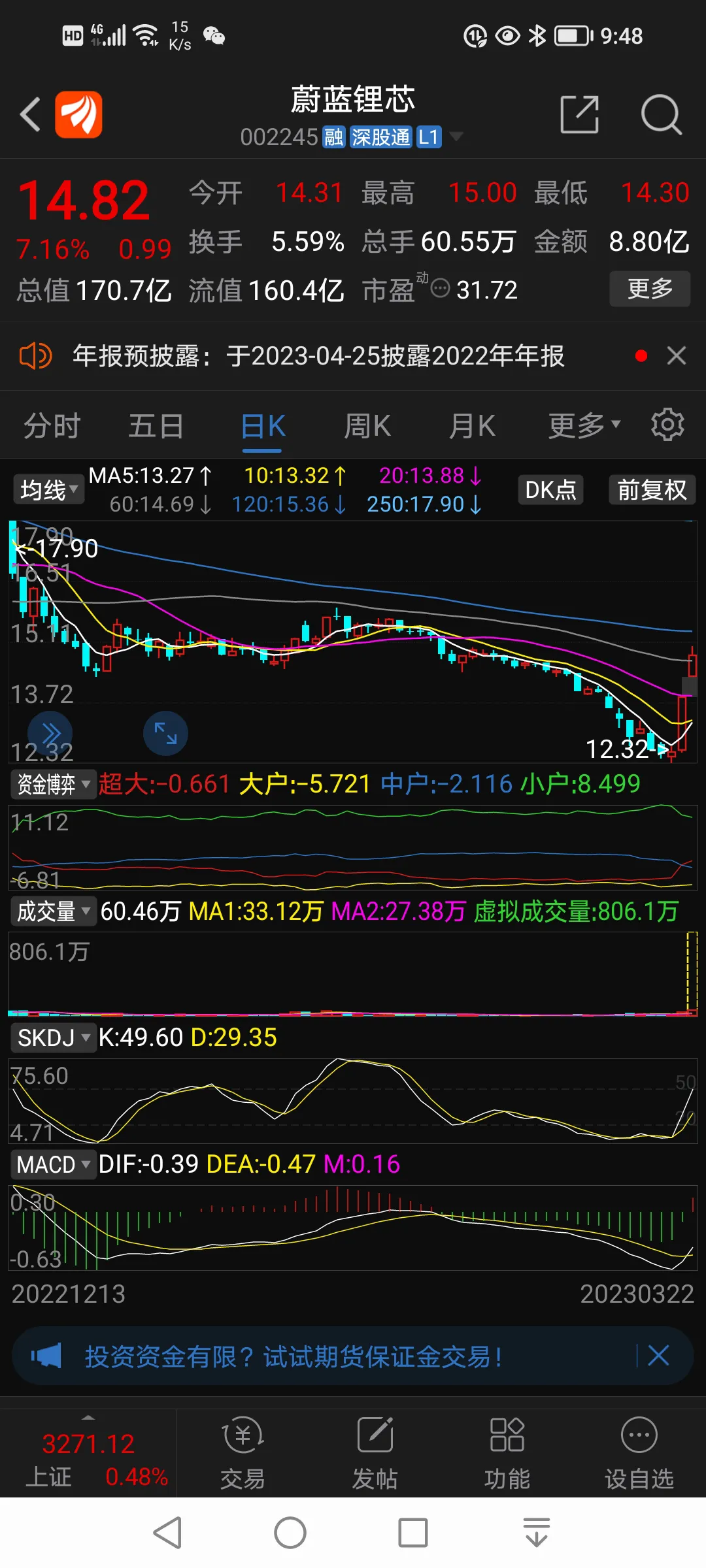Dismiss the 年报预披露 notice
The height and width of the screenshot is (1568, 706).
coord(676,355)
